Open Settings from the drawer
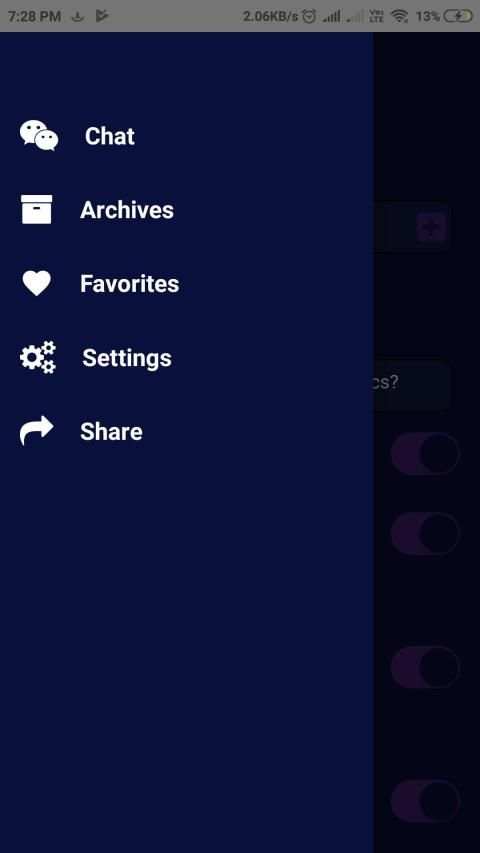The width and height of the screenshot is (480, 853). [x=186, y=357]
